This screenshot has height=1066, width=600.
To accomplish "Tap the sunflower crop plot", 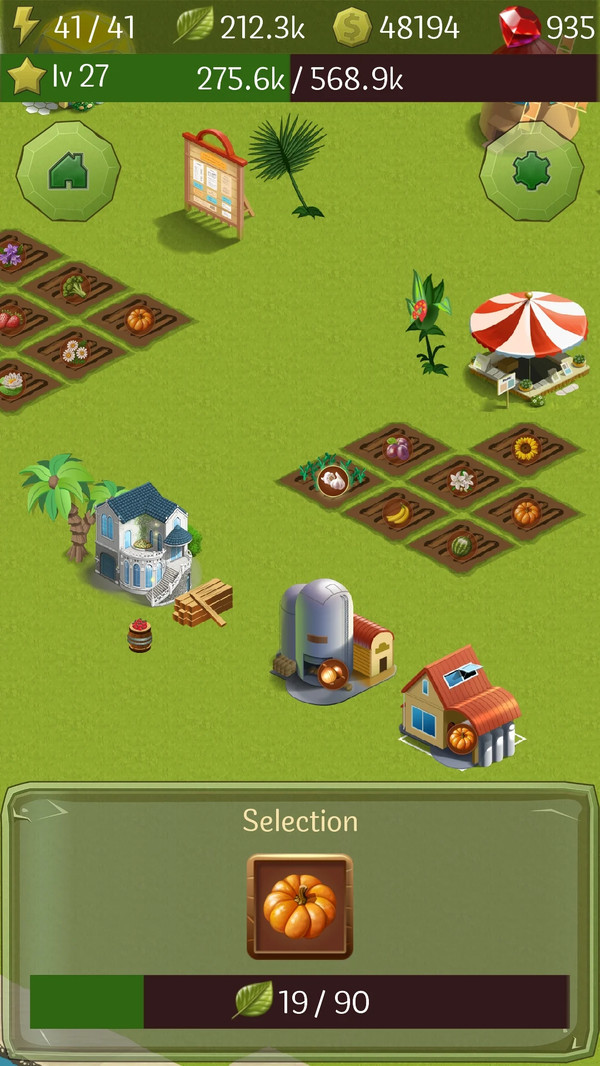I will 525,449.
